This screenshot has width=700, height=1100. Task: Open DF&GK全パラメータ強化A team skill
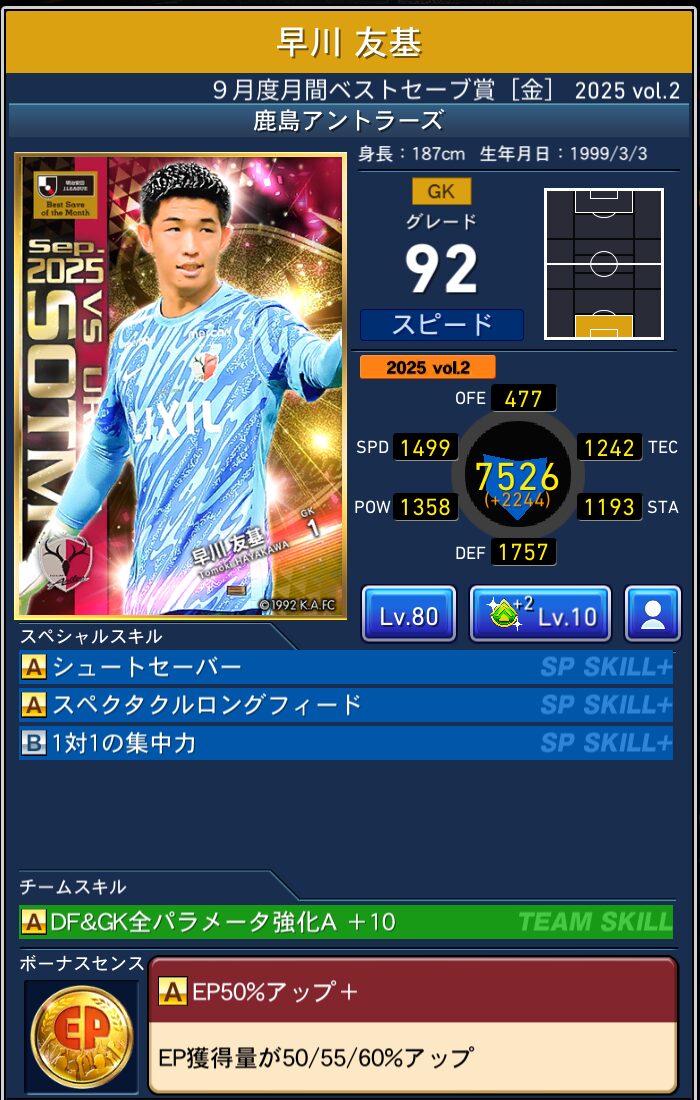pyautogui.click(x=345, y=921)
